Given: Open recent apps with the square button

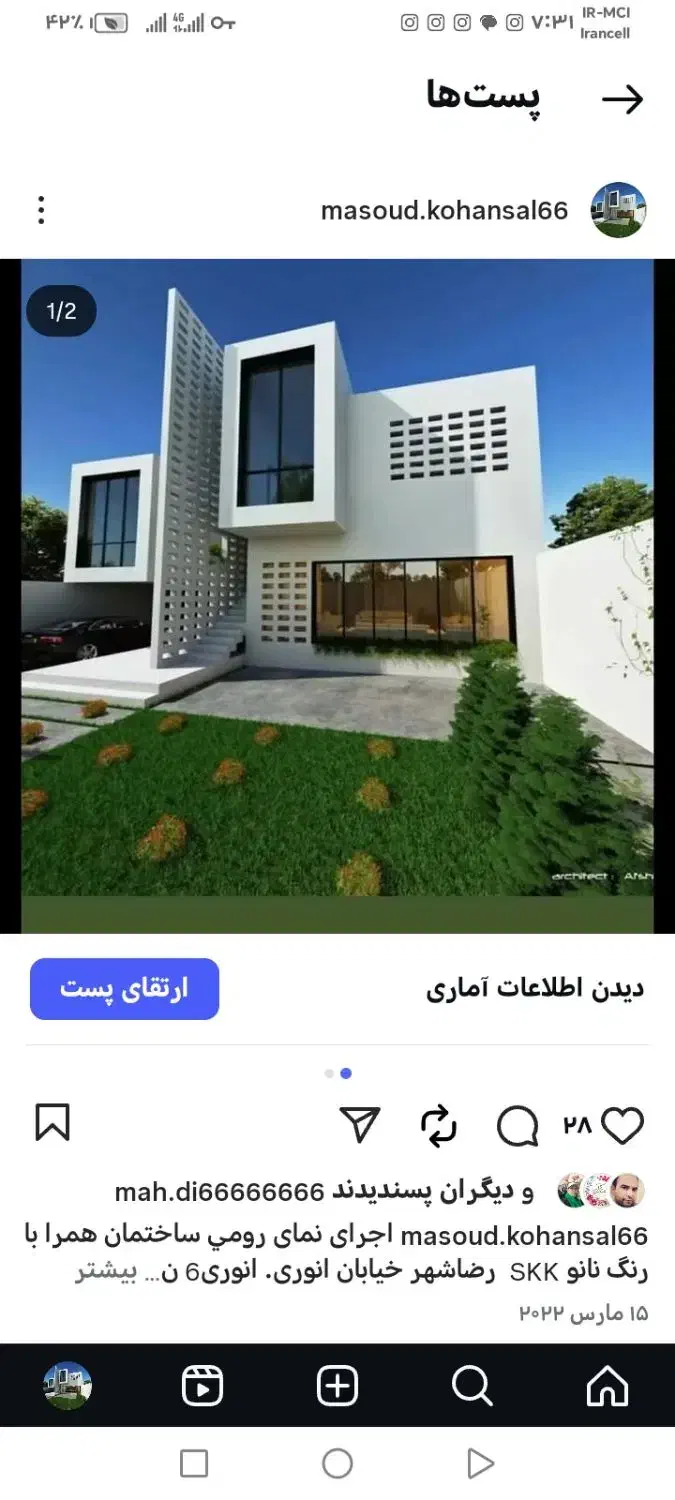Looking at the screenshot, I should 194,1464.
